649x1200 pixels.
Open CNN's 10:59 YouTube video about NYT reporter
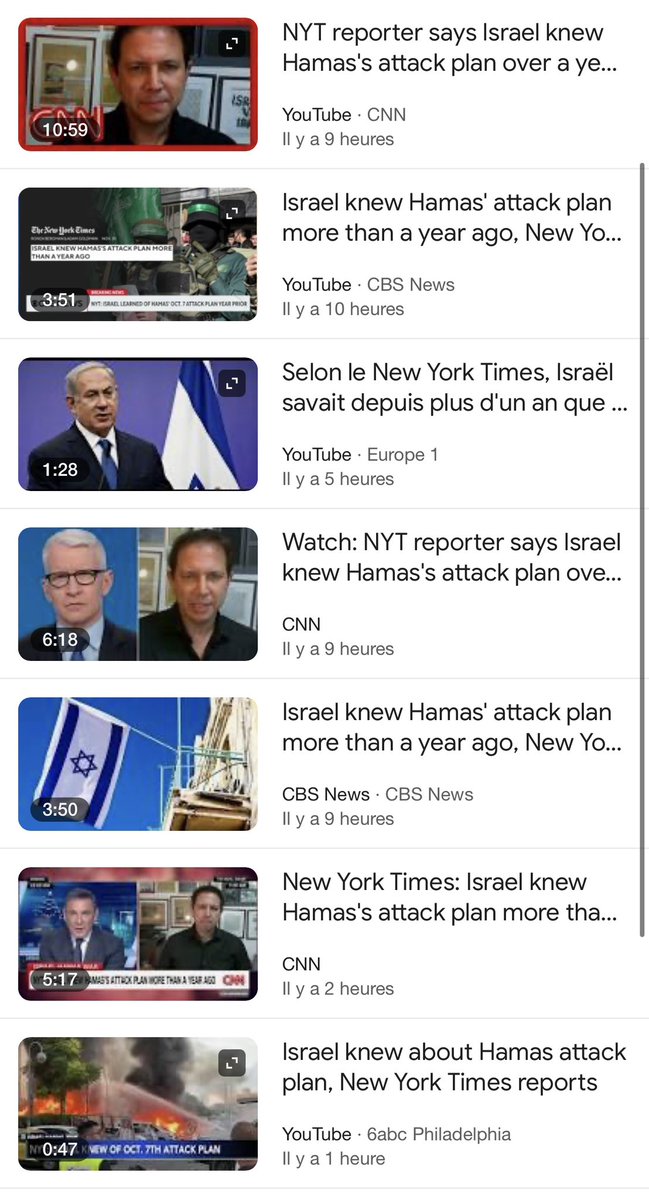pos(442,48)
